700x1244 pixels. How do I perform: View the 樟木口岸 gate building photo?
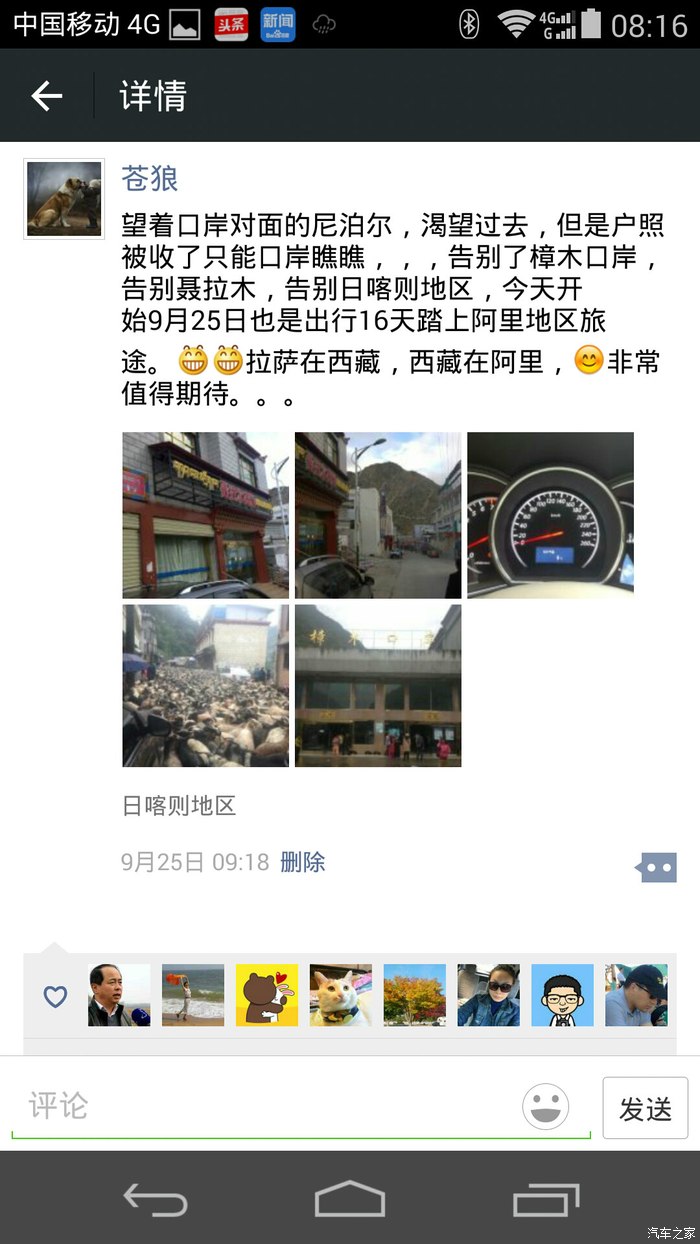[x=378, y=686]
